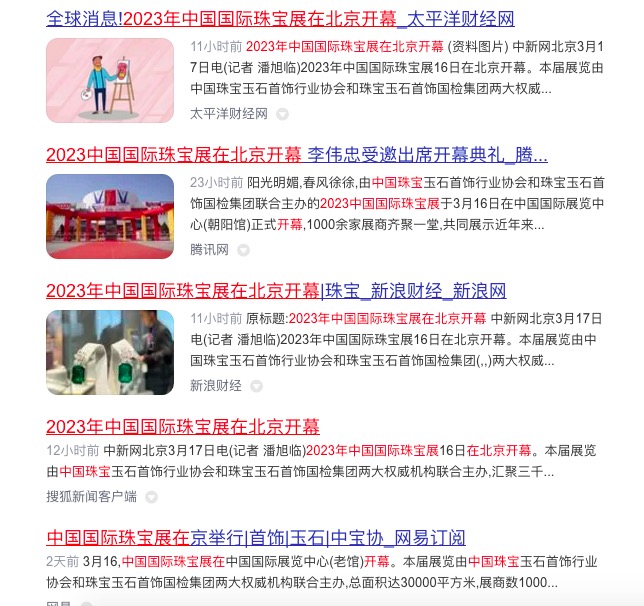Tap the painter illustration thumbnail
This screenshot has height=606, width=644.
110,81
